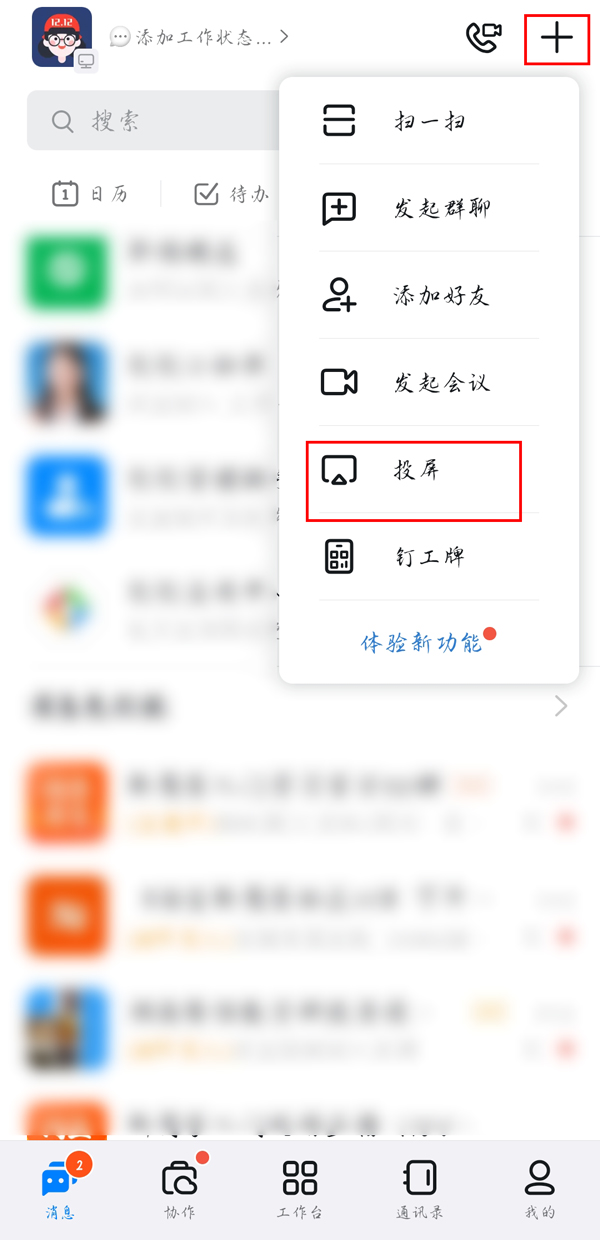Viewport: 600px width, 1240px height.
Task: Switch to the 我的 tab
Action: click(540, 1190)
